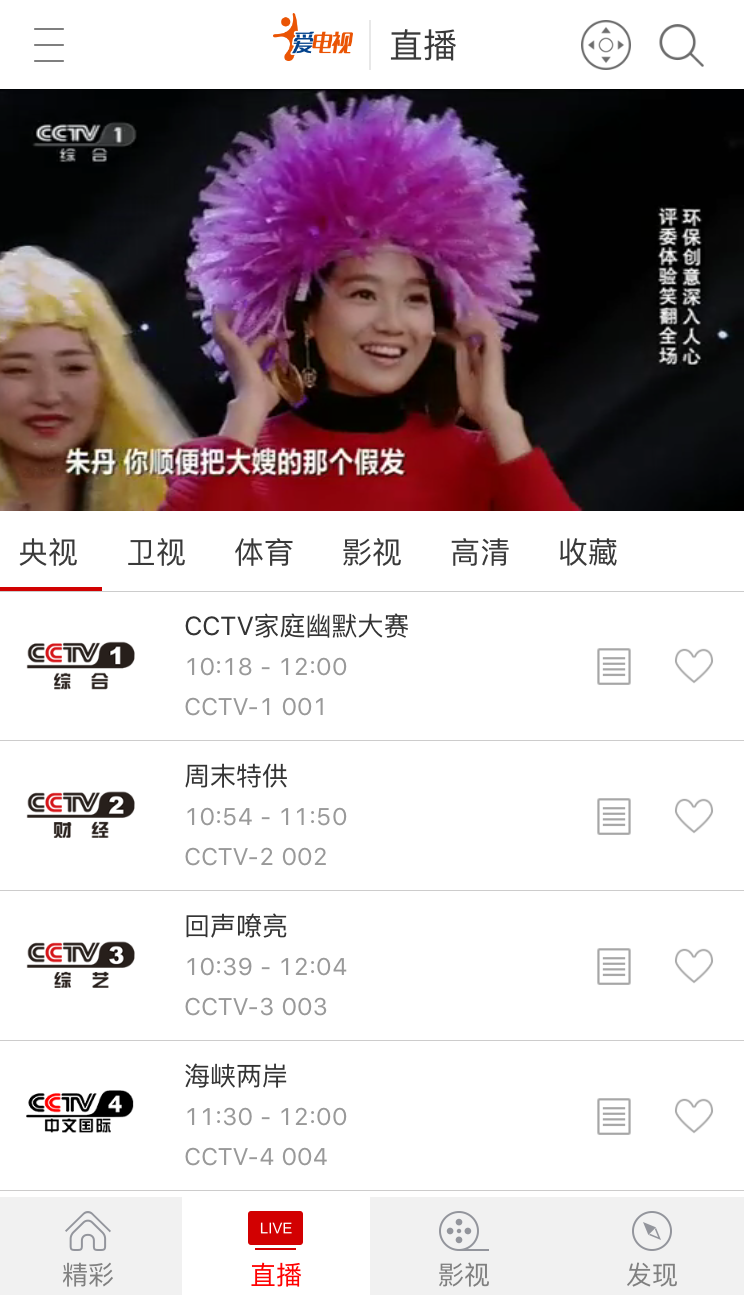Viewport: 744px width, 1295px height.
Task: Tap the live video player showing CCTV-1
Action: (372, 300)
